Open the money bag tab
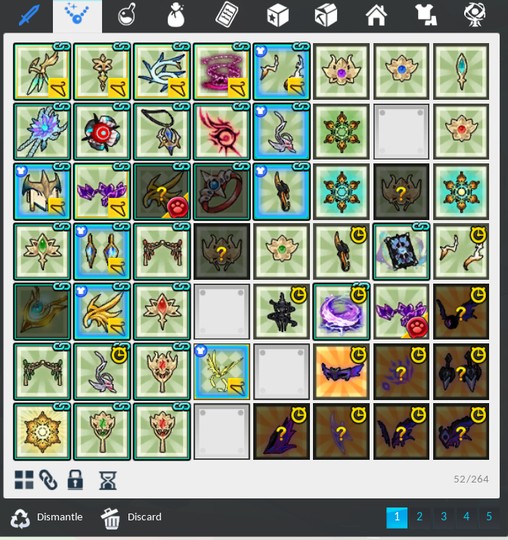 176,15
